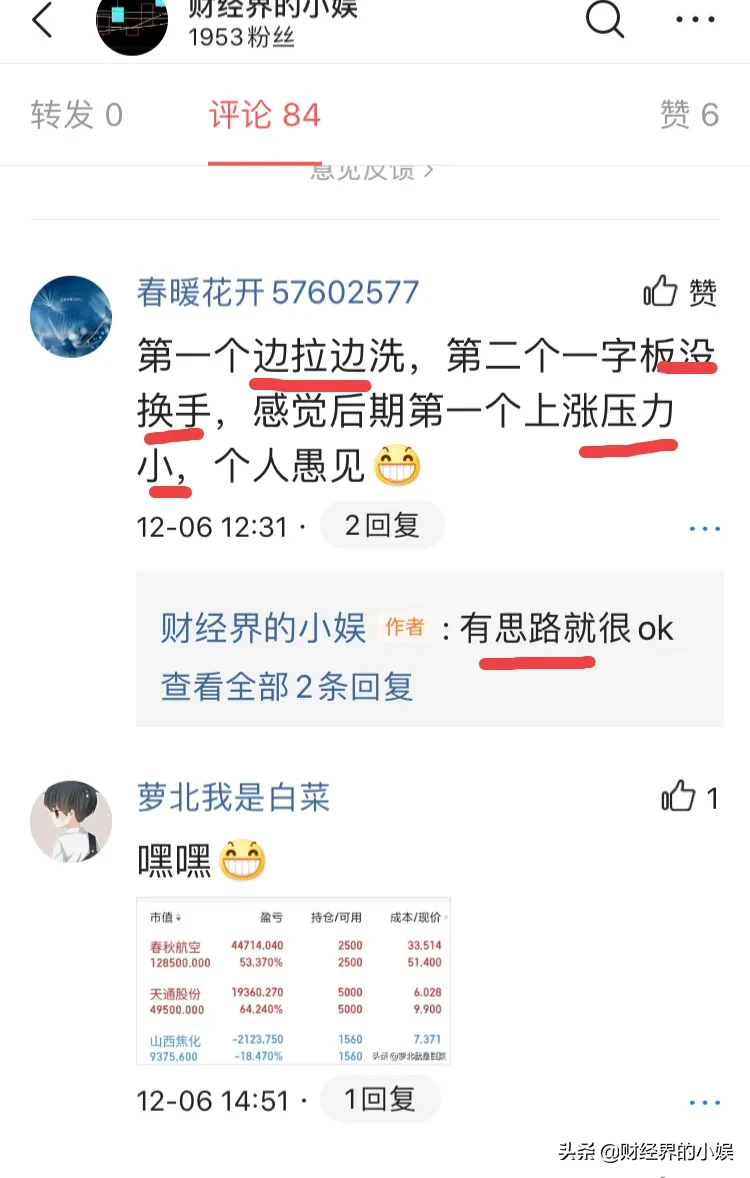This screenshot has width=750, height=1178.
Task: Open 2回复 under 春暖花开's comment
Action: pyautogui.click(x=381, y=526)
